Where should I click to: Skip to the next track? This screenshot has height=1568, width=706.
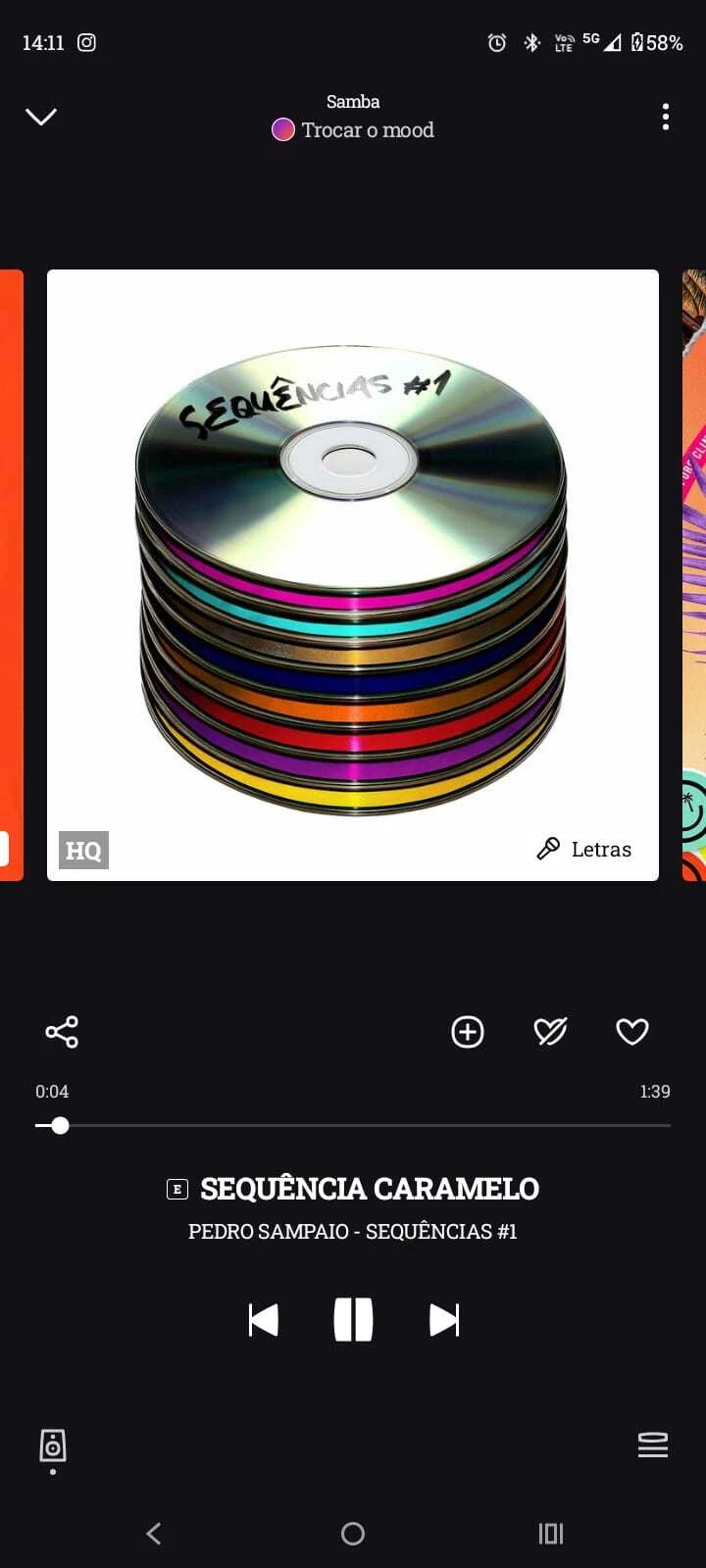click(444, 1320)
